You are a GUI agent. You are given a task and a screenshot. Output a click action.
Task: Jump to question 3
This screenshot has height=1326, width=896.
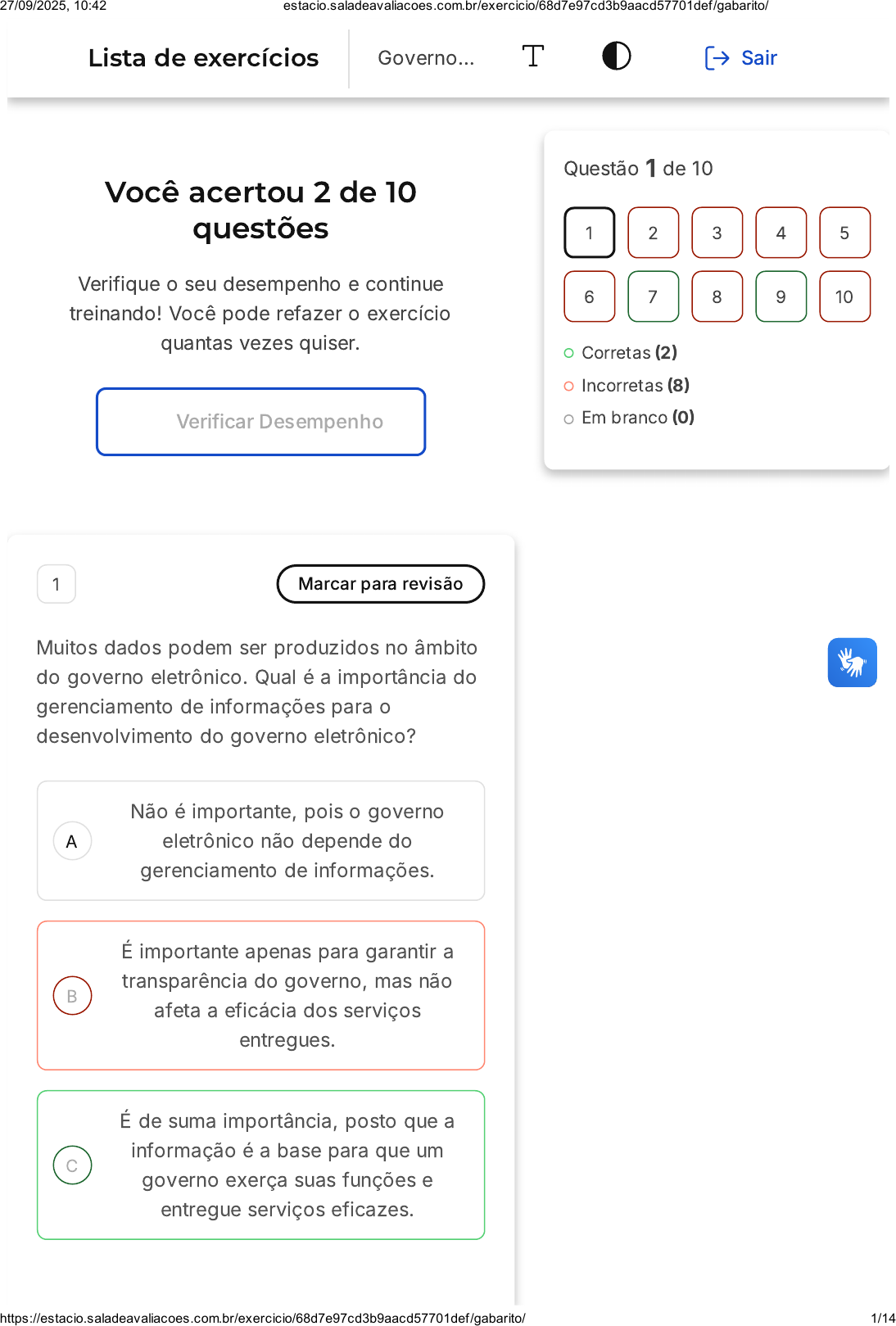point(717,233)
